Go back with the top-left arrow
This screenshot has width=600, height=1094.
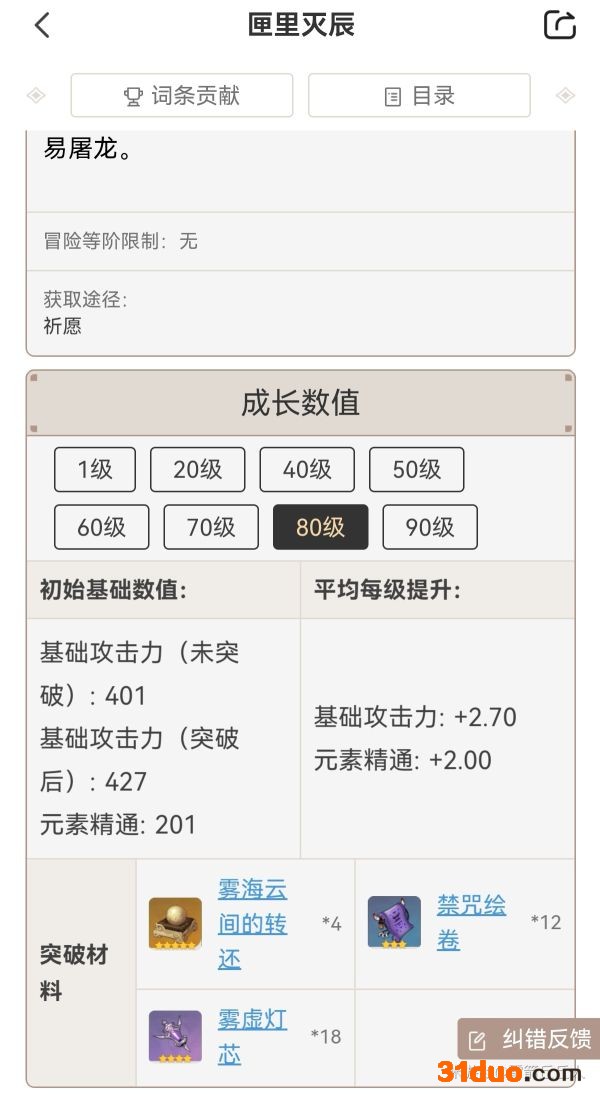(42, 25)
